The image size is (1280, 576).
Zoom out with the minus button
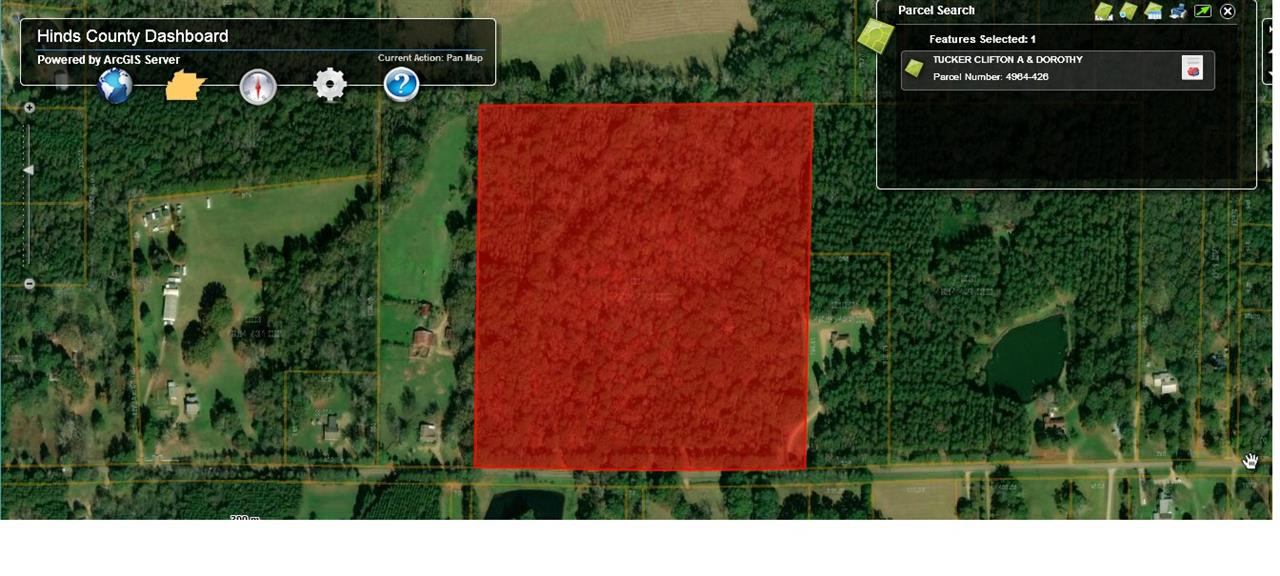click(x=29, y=284)
